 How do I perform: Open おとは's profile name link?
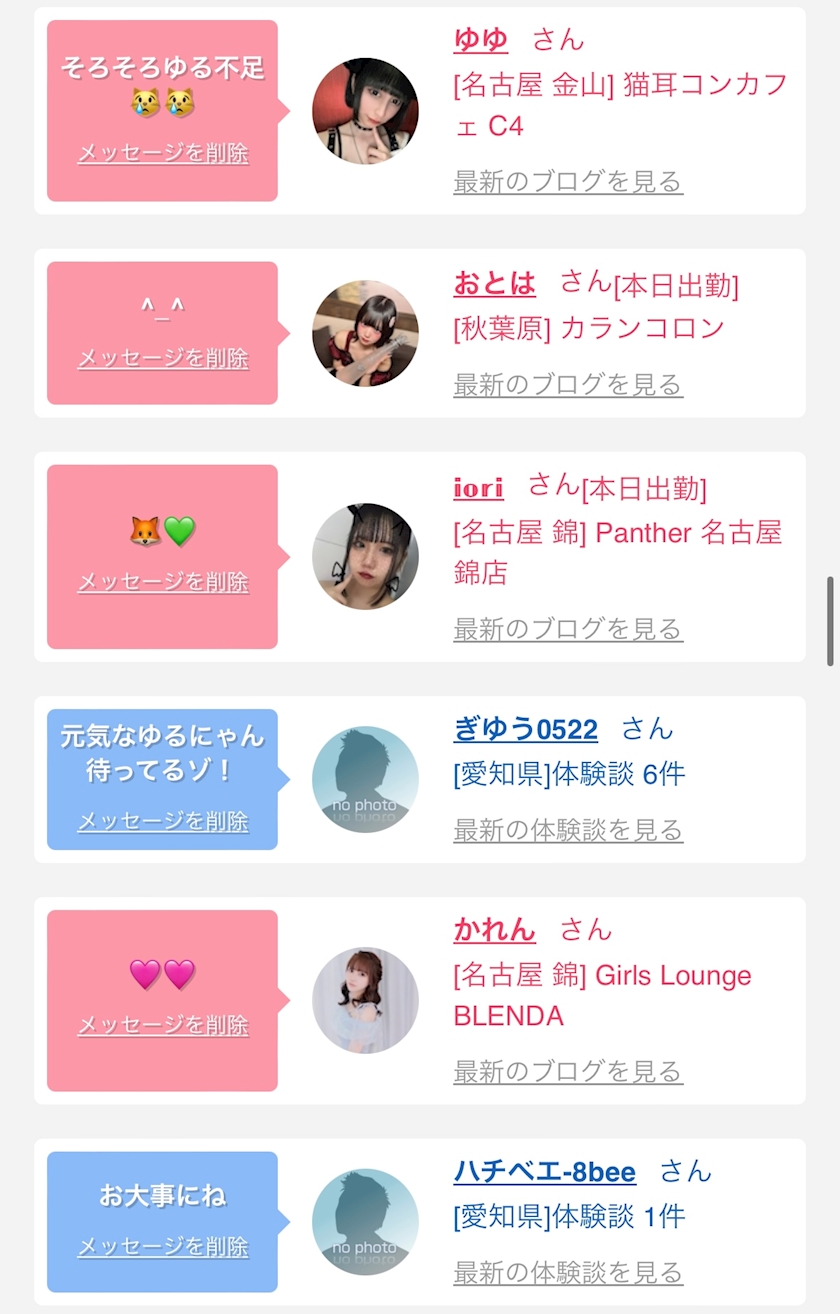point(494,284)
